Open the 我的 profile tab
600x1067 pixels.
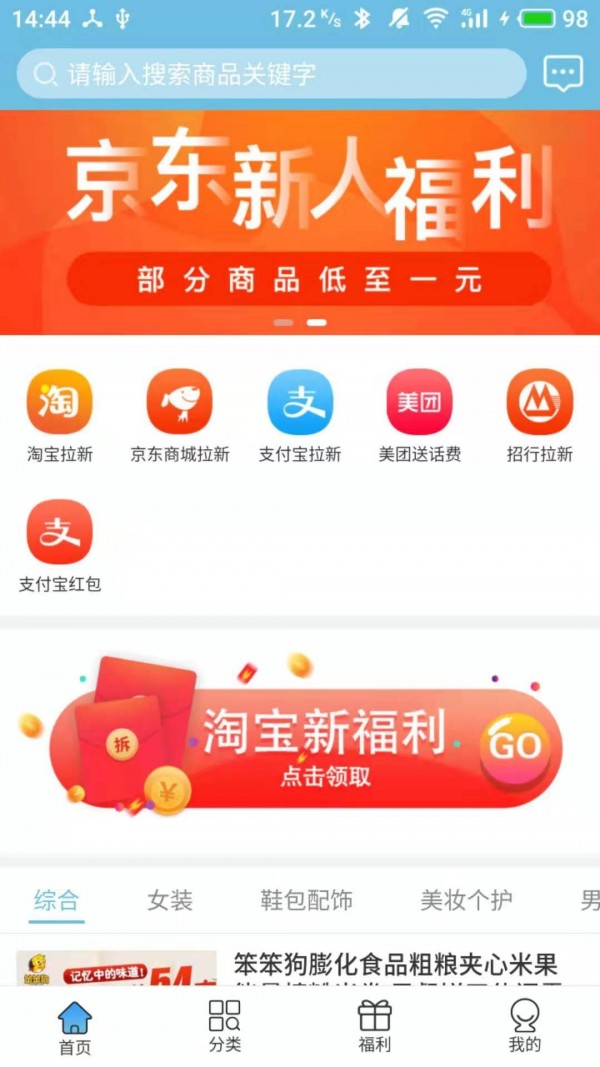click(x=525, y=1027)
